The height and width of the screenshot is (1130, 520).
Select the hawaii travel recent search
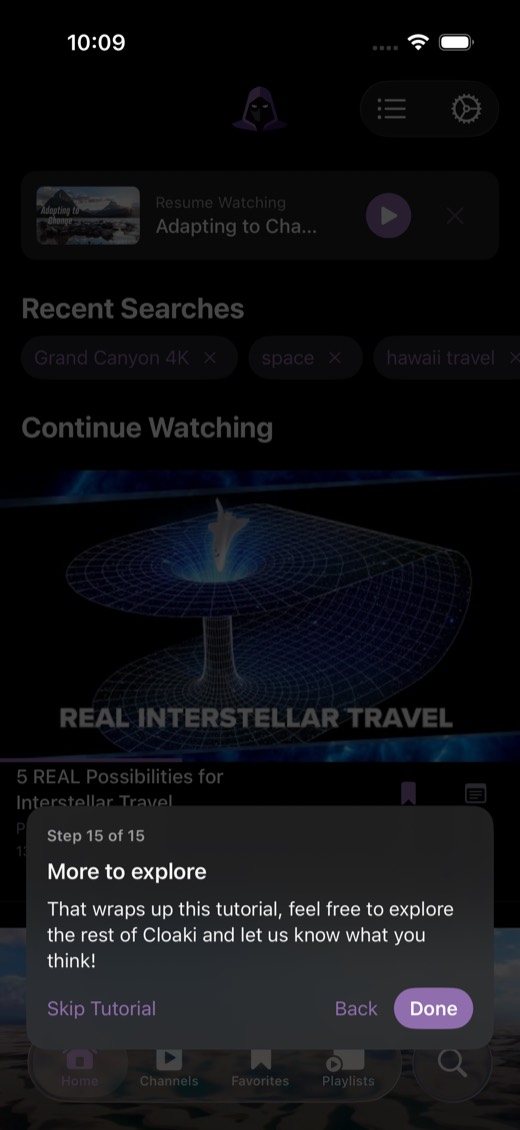[440, 357]
